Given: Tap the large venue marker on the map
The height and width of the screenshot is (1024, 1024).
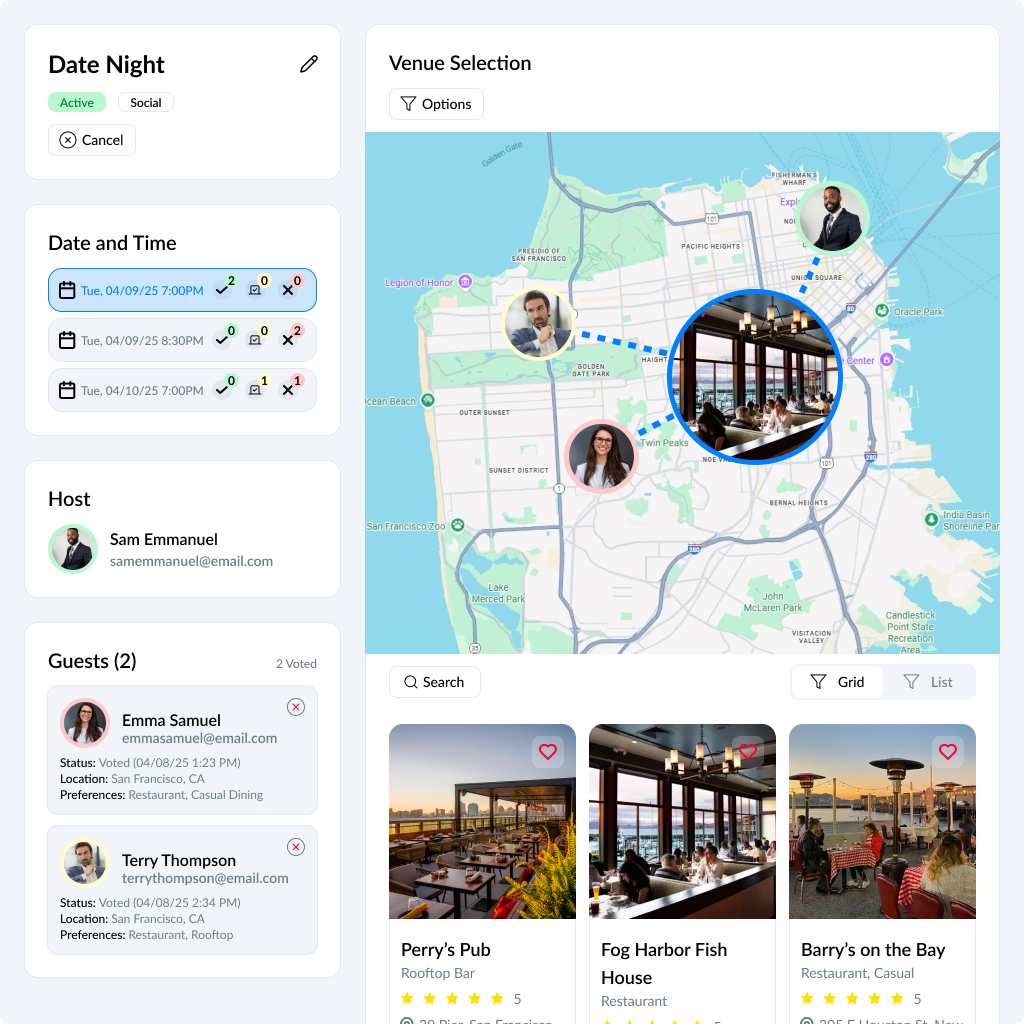Looking at the screenshot, I should [x=755, y=376].
